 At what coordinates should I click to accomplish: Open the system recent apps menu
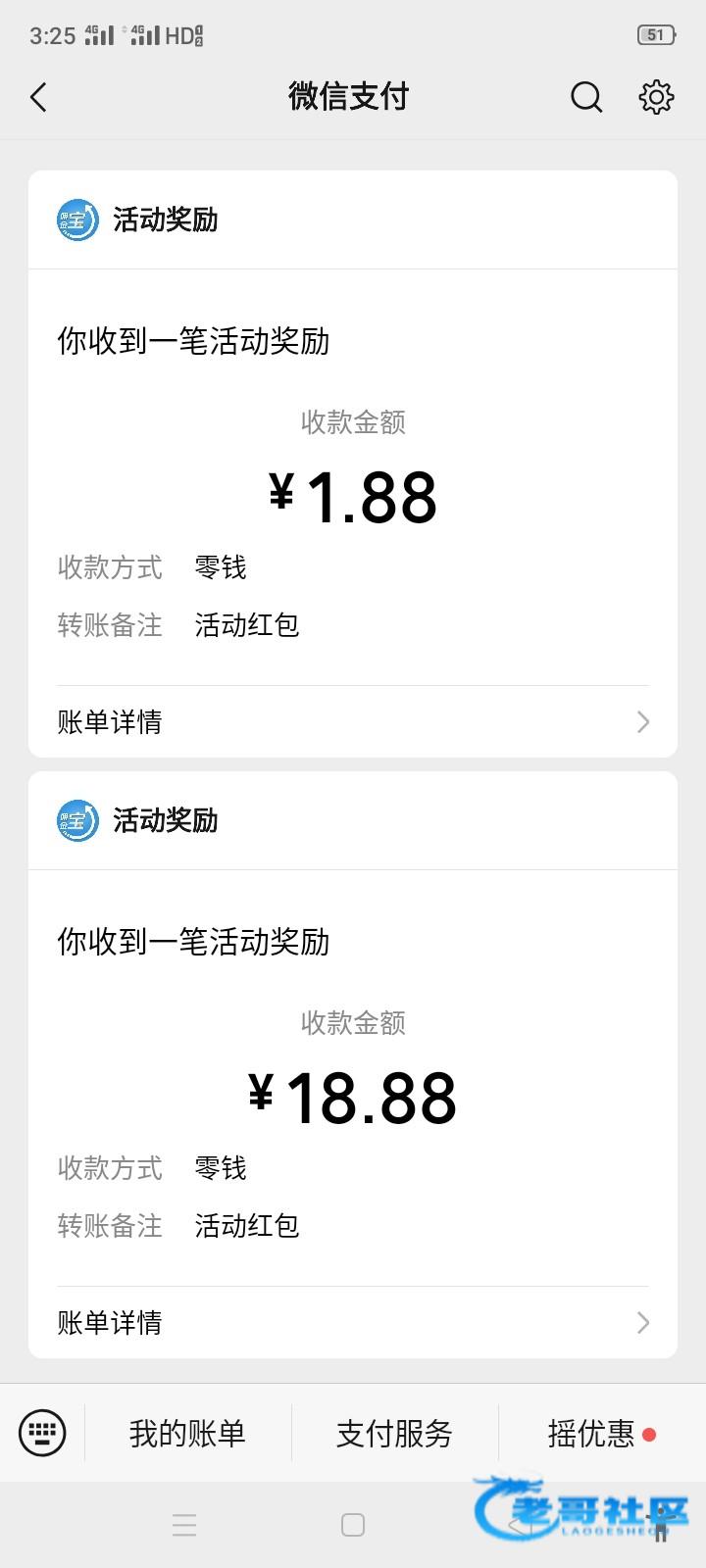[x=184, y=1525]
